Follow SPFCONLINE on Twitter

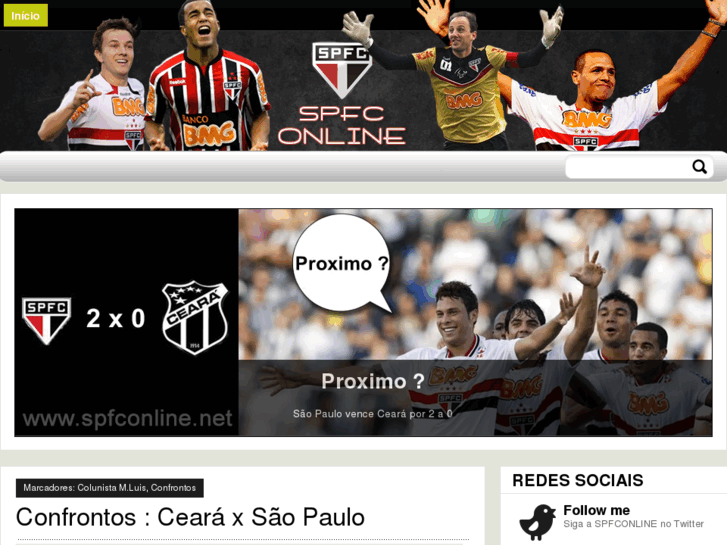pyautogui.click(x=596, y=510)
